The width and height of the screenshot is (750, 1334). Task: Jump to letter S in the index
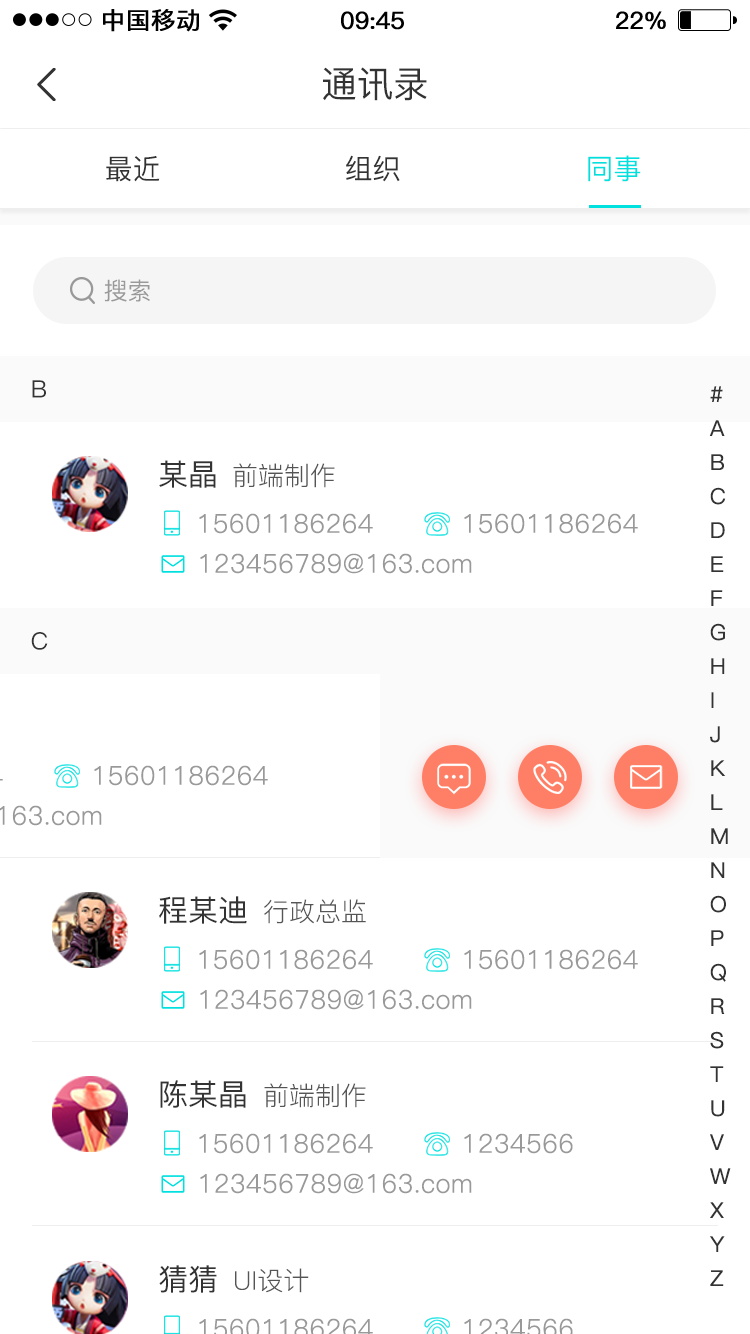pos(717,1041)
